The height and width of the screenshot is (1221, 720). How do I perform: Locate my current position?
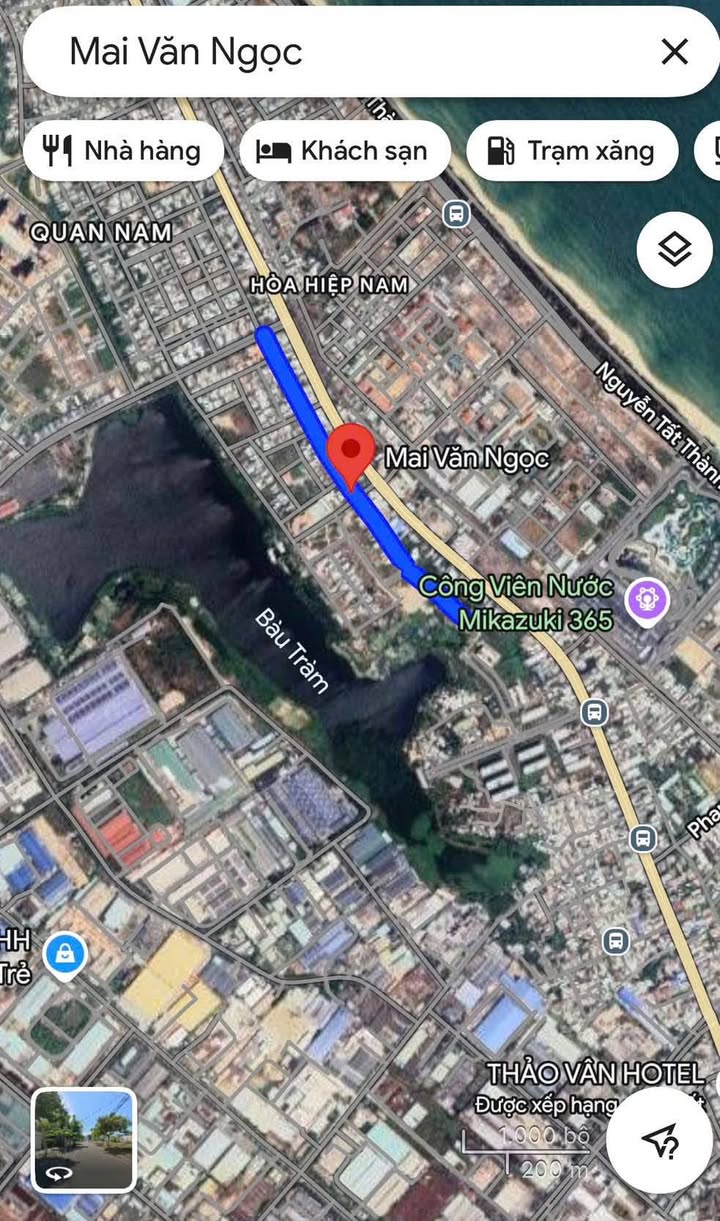(x=660, y=1139)
